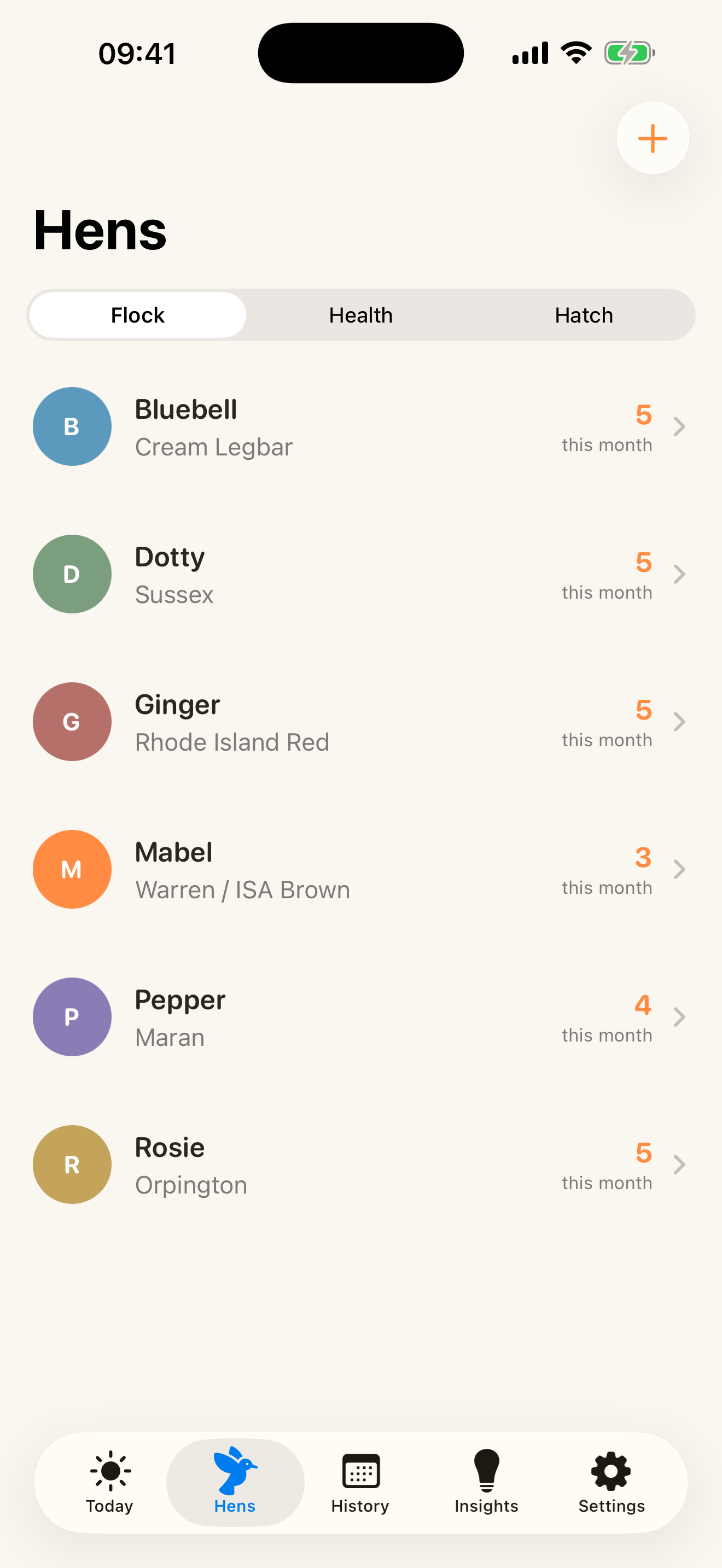Switch to the Health tab
This screenshot has height=1568, width=722.
coord(360,315)
